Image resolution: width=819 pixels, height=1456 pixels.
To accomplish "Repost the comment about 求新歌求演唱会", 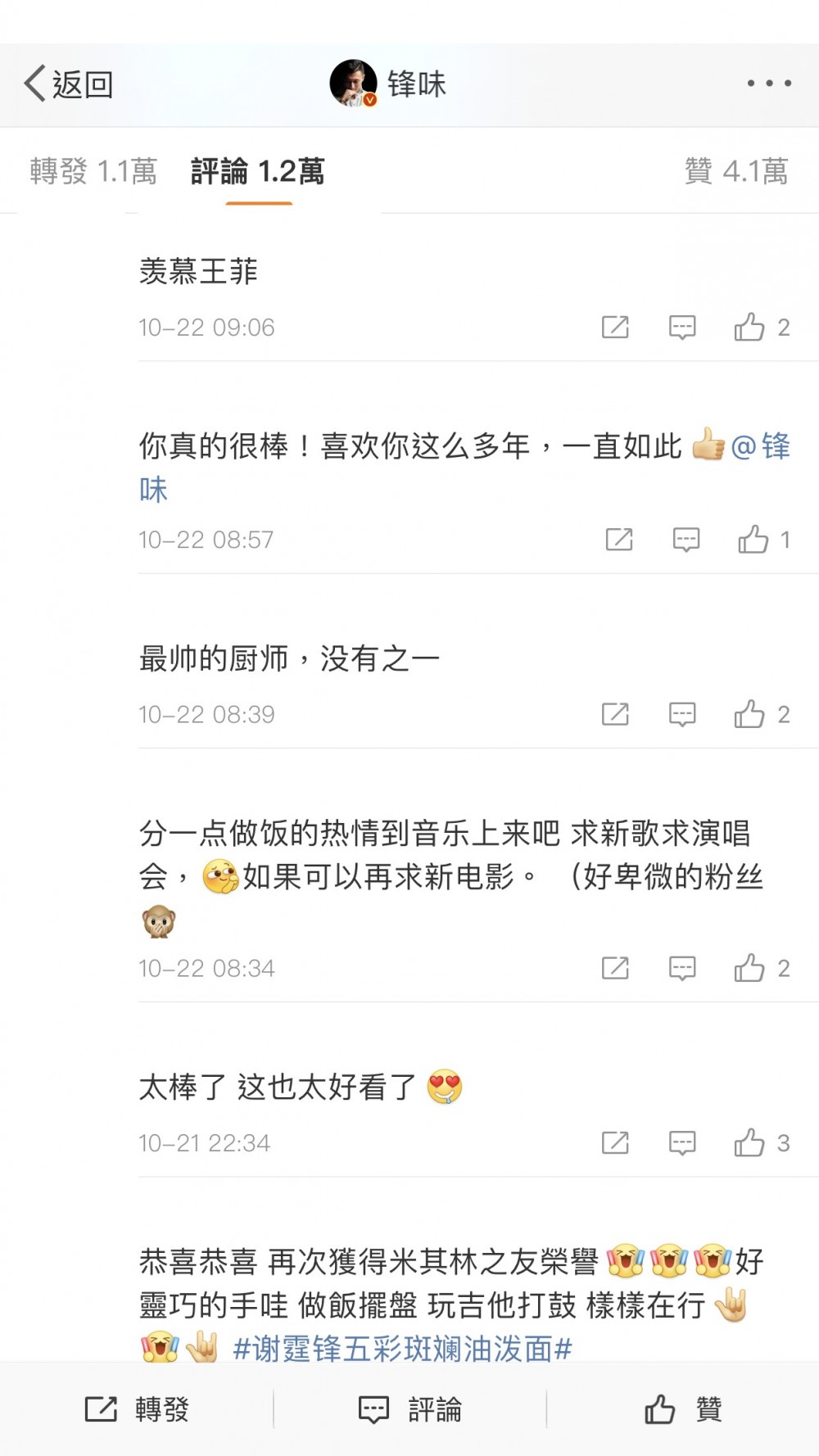I will pos(615,969).
